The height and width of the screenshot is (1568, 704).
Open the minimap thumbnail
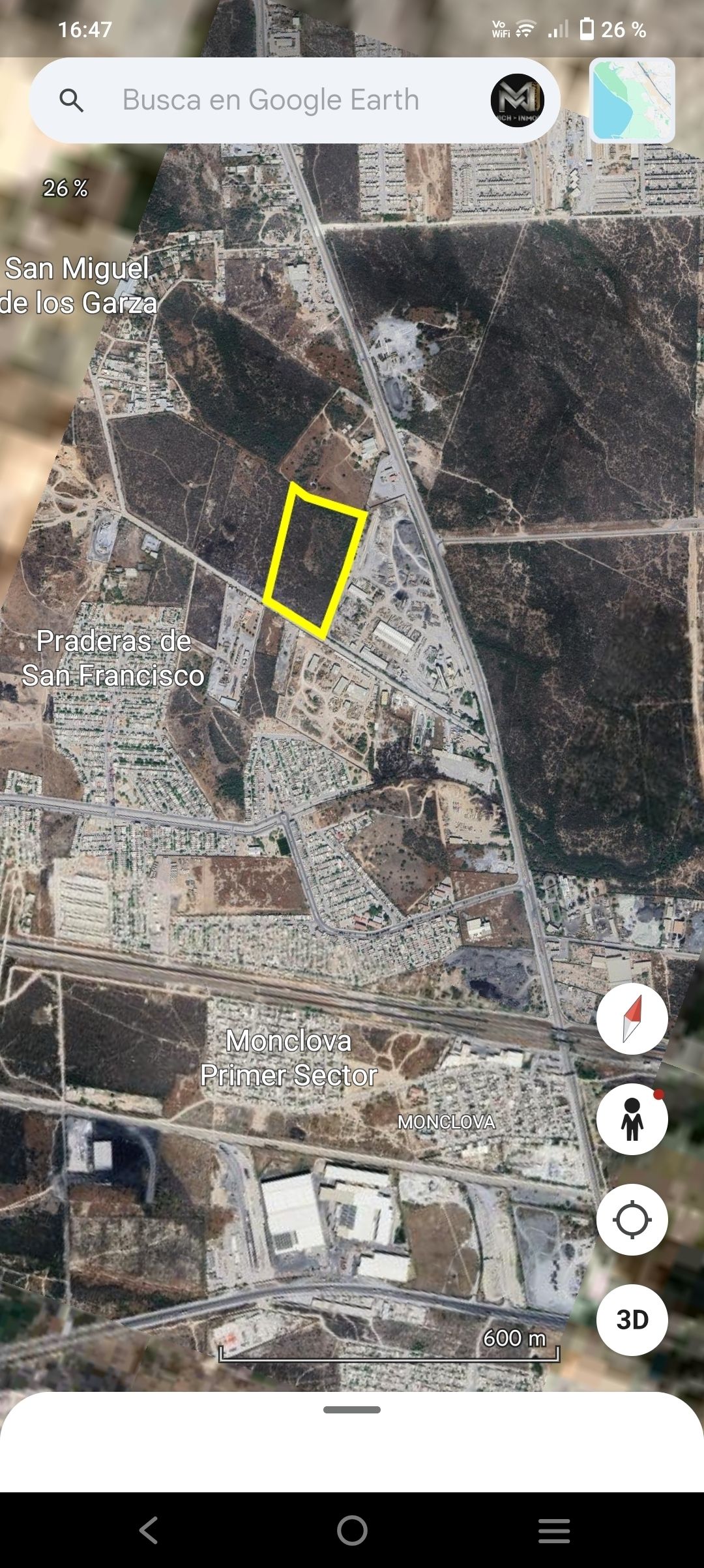[x=632, y=100]
